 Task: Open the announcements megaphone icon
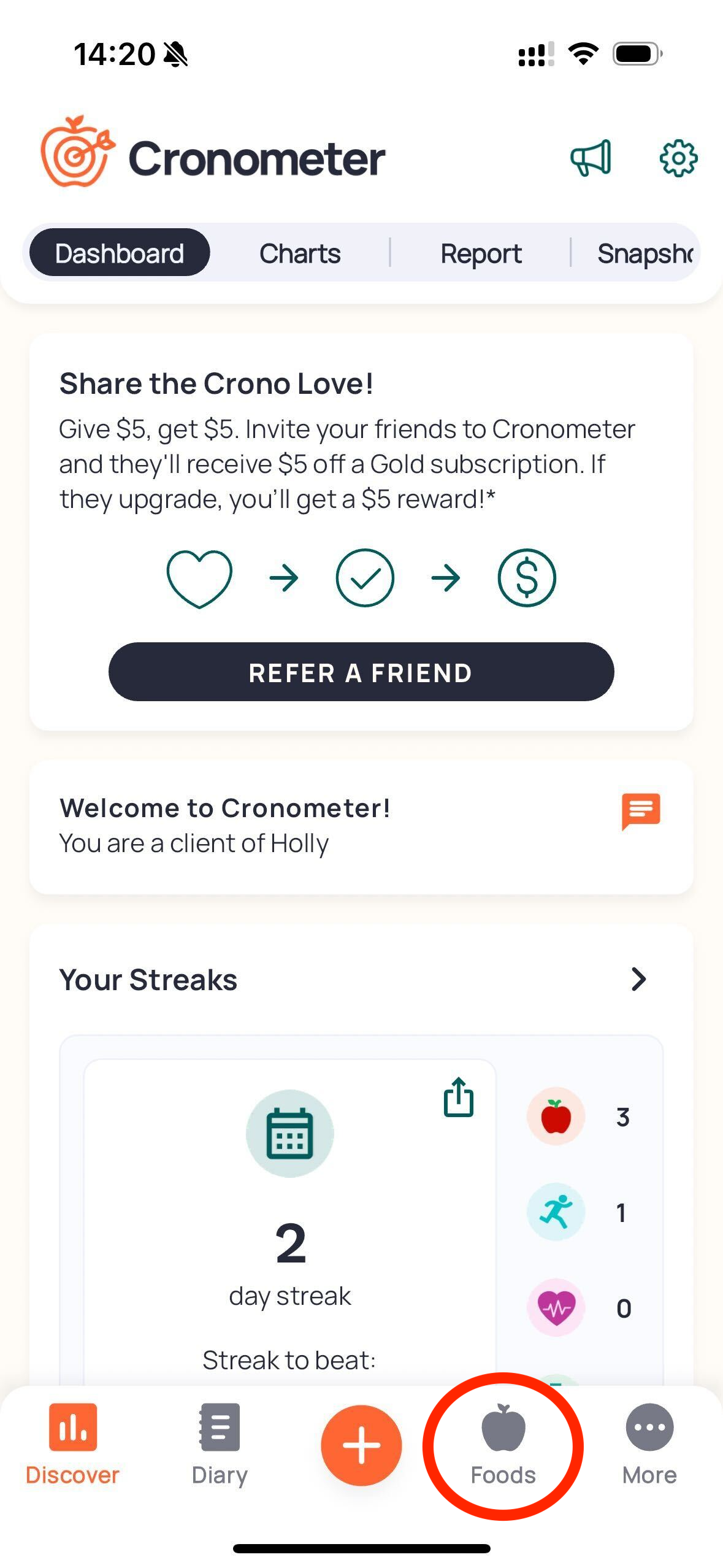coord(591,158)
